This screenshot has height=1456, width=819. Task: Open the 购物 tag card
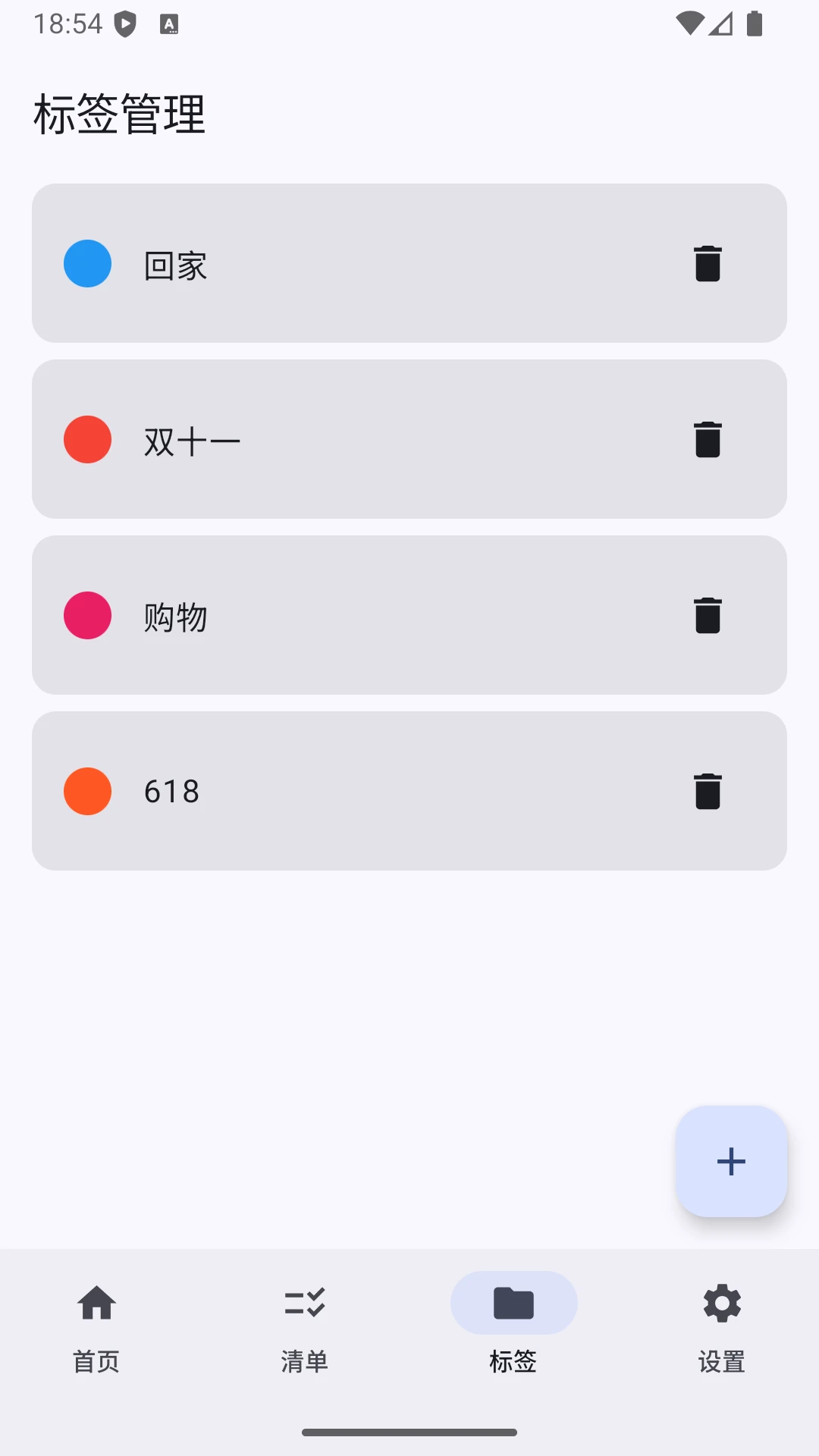click(x=379, y=616)
